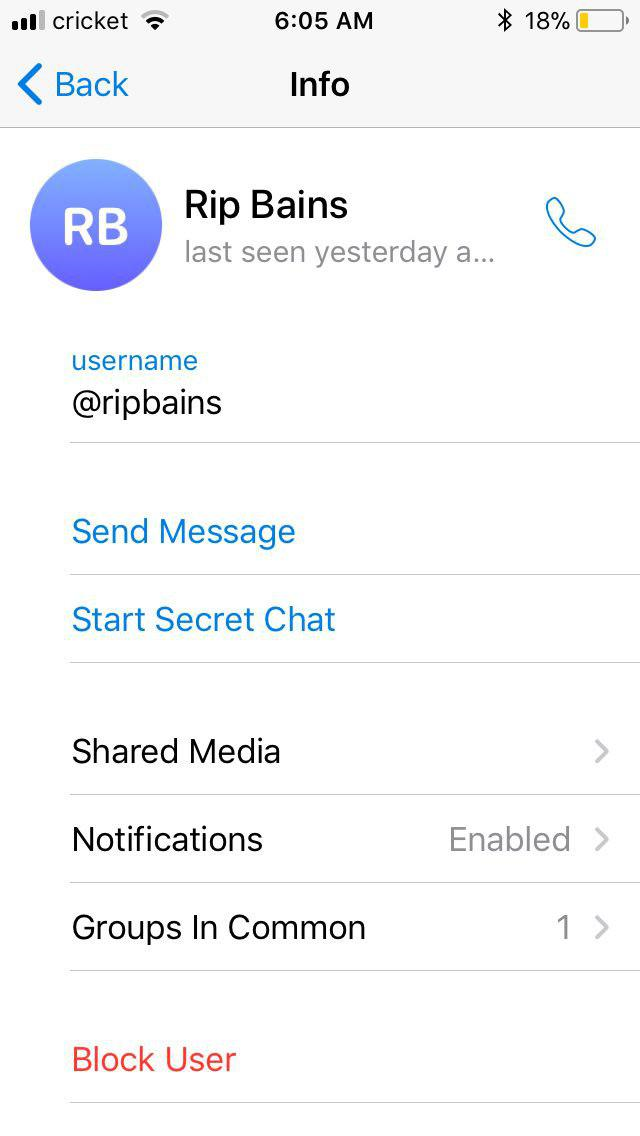Image resolution: width=640 pixels, height=1136 pixels.
Task: View Groups In Common
Action: point(354,927)
